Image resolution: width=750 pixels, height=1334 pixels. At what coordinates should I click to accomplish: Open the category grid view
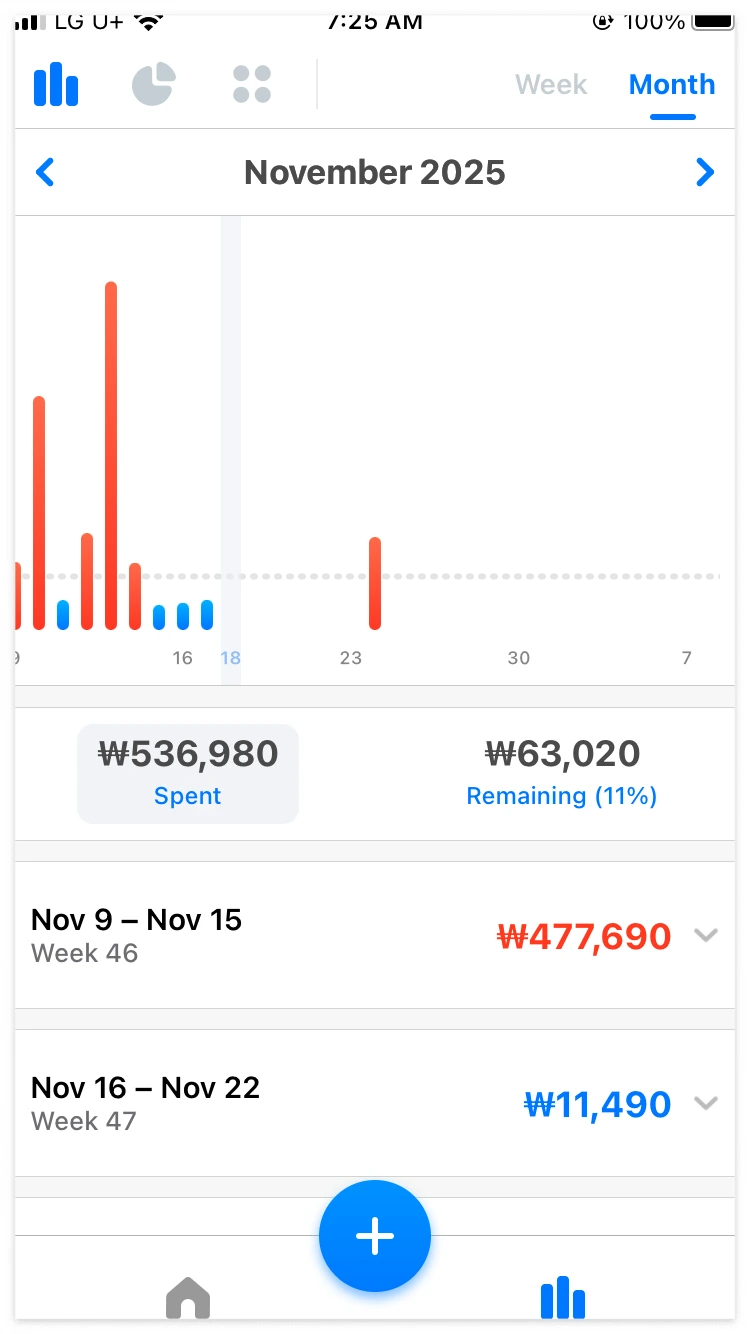coord(252,84)
